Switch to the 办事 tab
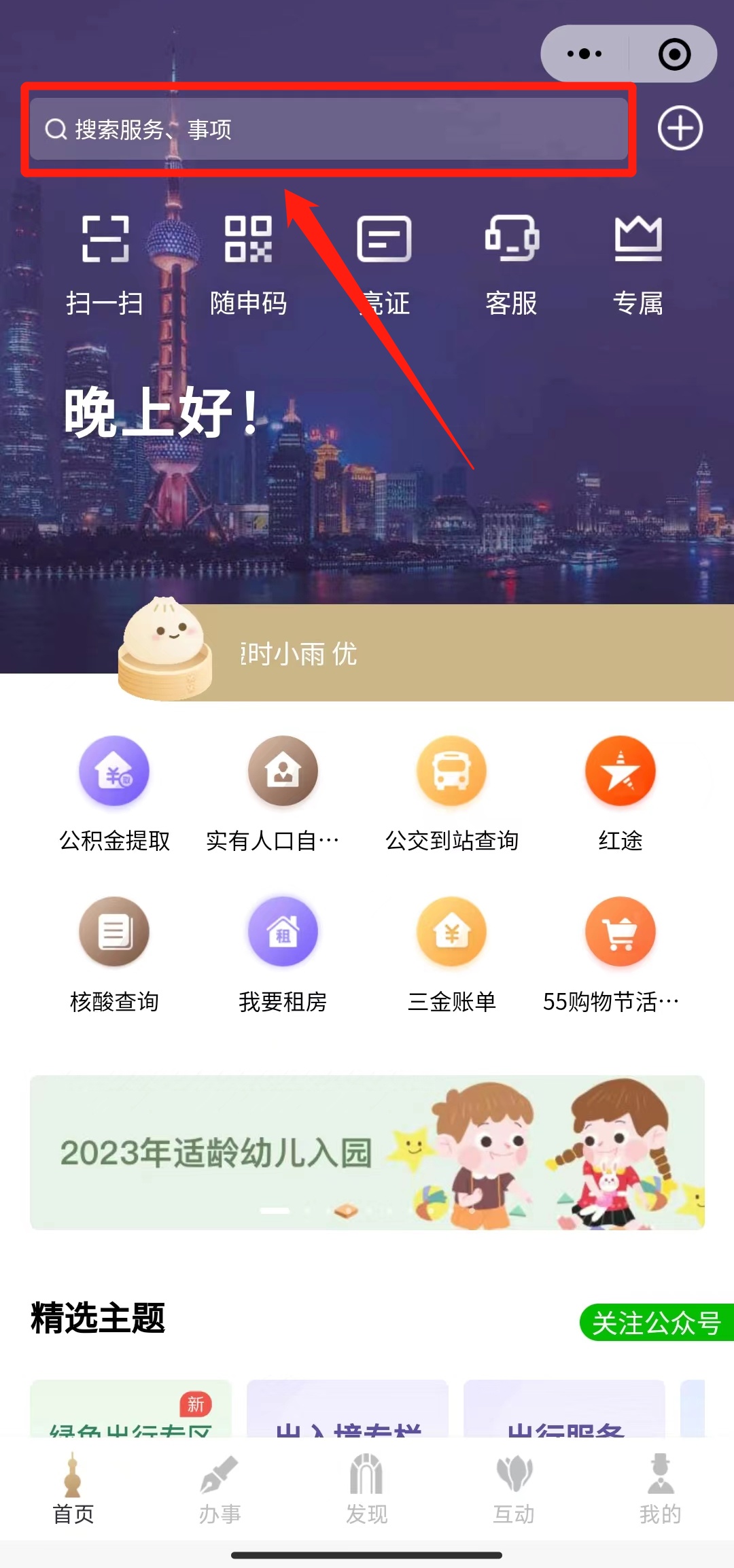The height and width of the screenshot is (1568, 734). tap(220, 1490)
